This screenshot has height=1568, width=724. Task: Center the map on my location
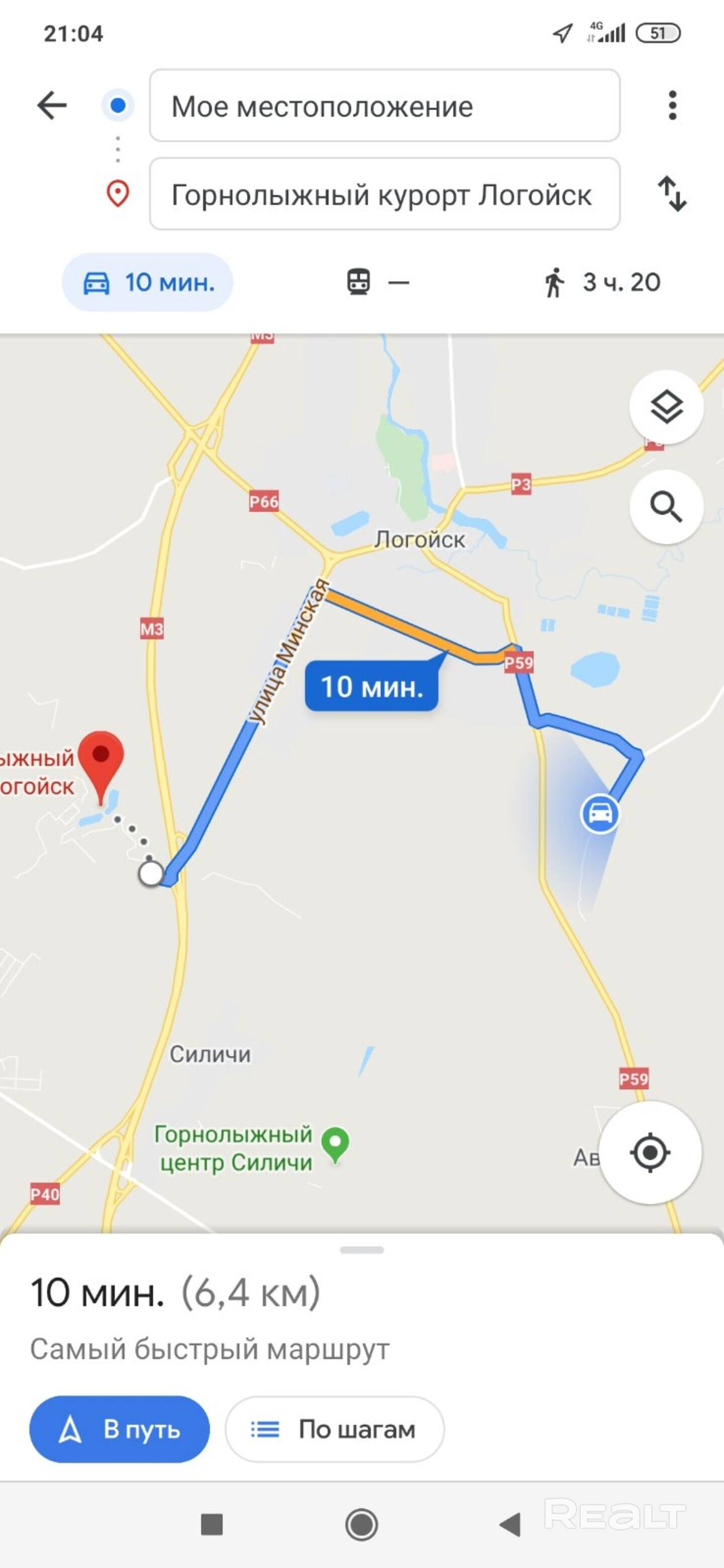click(x=650, y=1152)
